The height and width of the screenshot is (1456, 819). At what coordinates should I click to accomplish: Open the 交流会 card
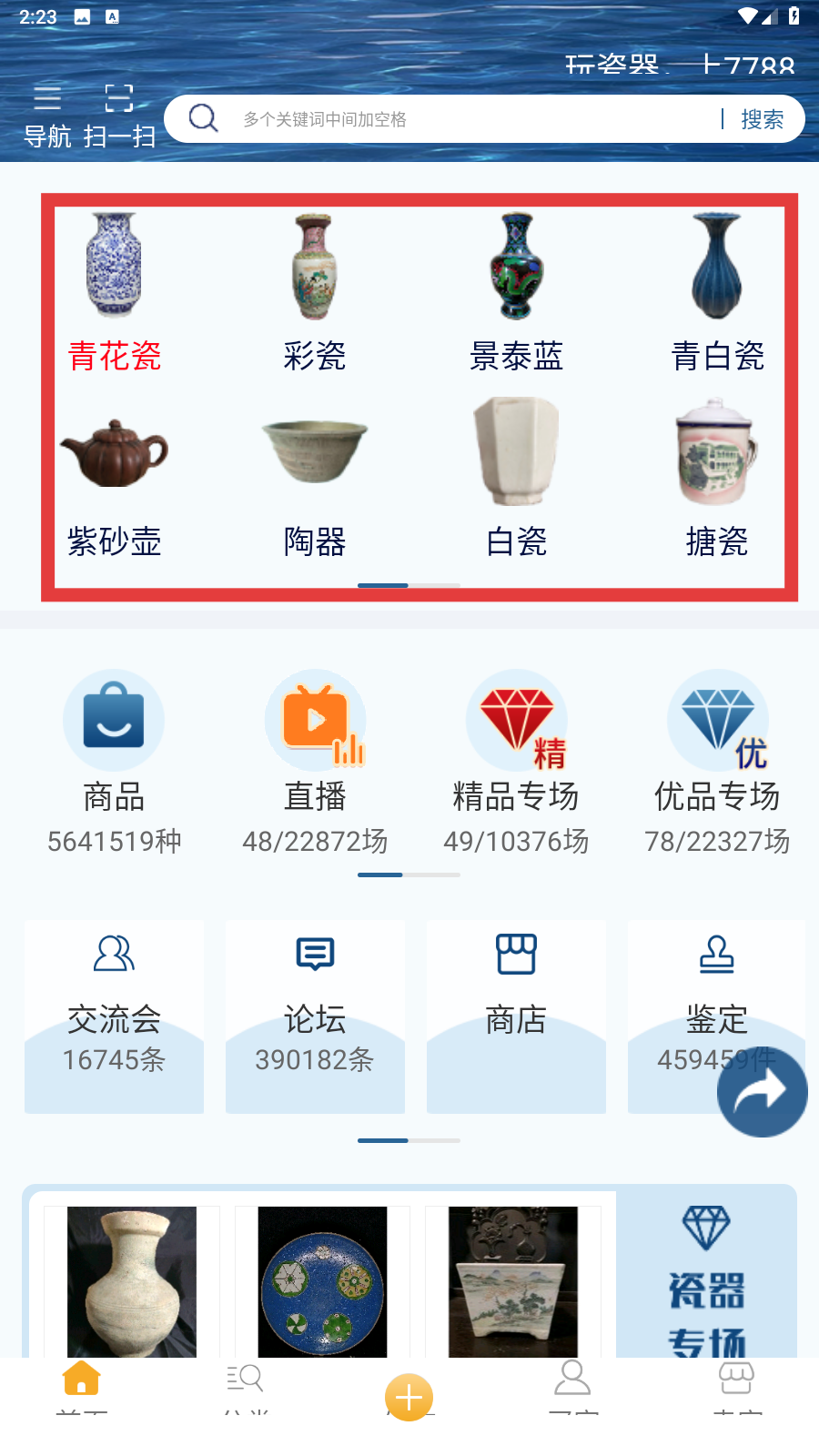click(114, 1016)
